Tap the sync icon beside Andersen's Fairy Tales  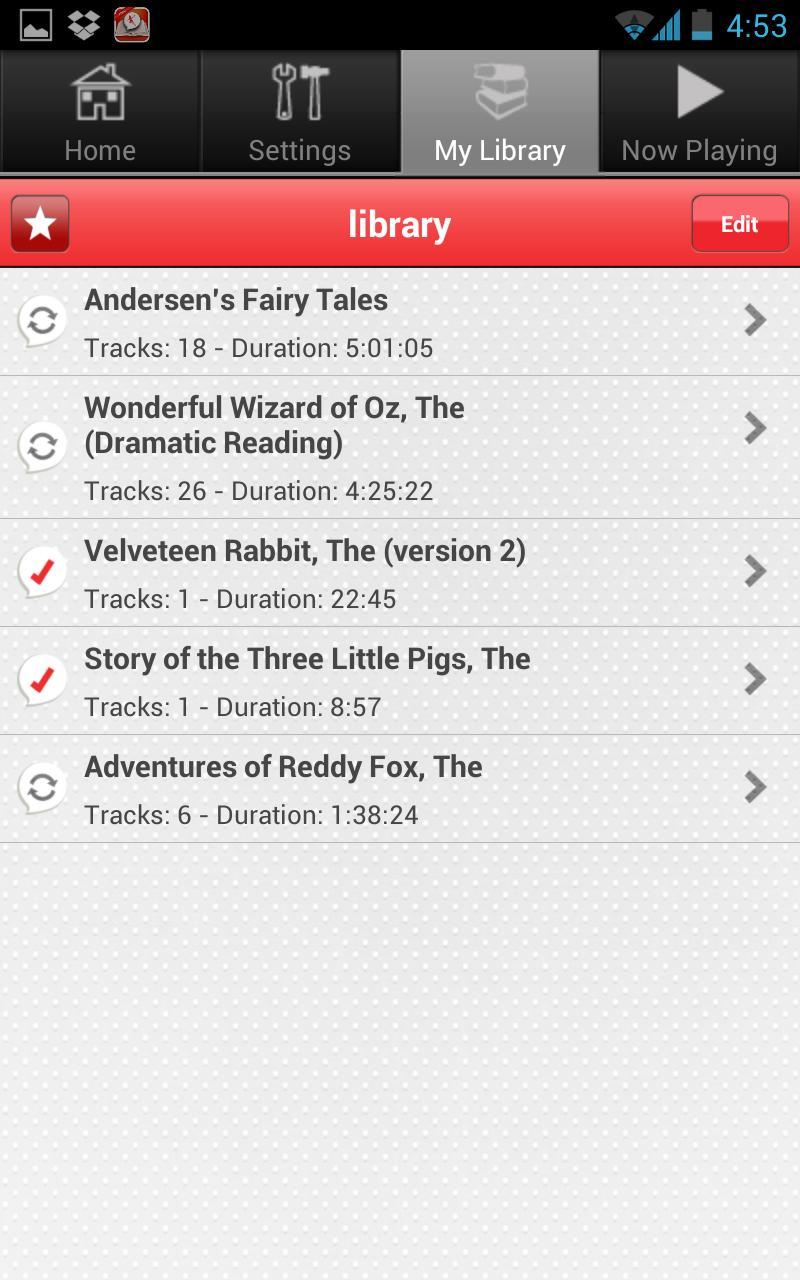pyautogui.click(x=42, y=321)
